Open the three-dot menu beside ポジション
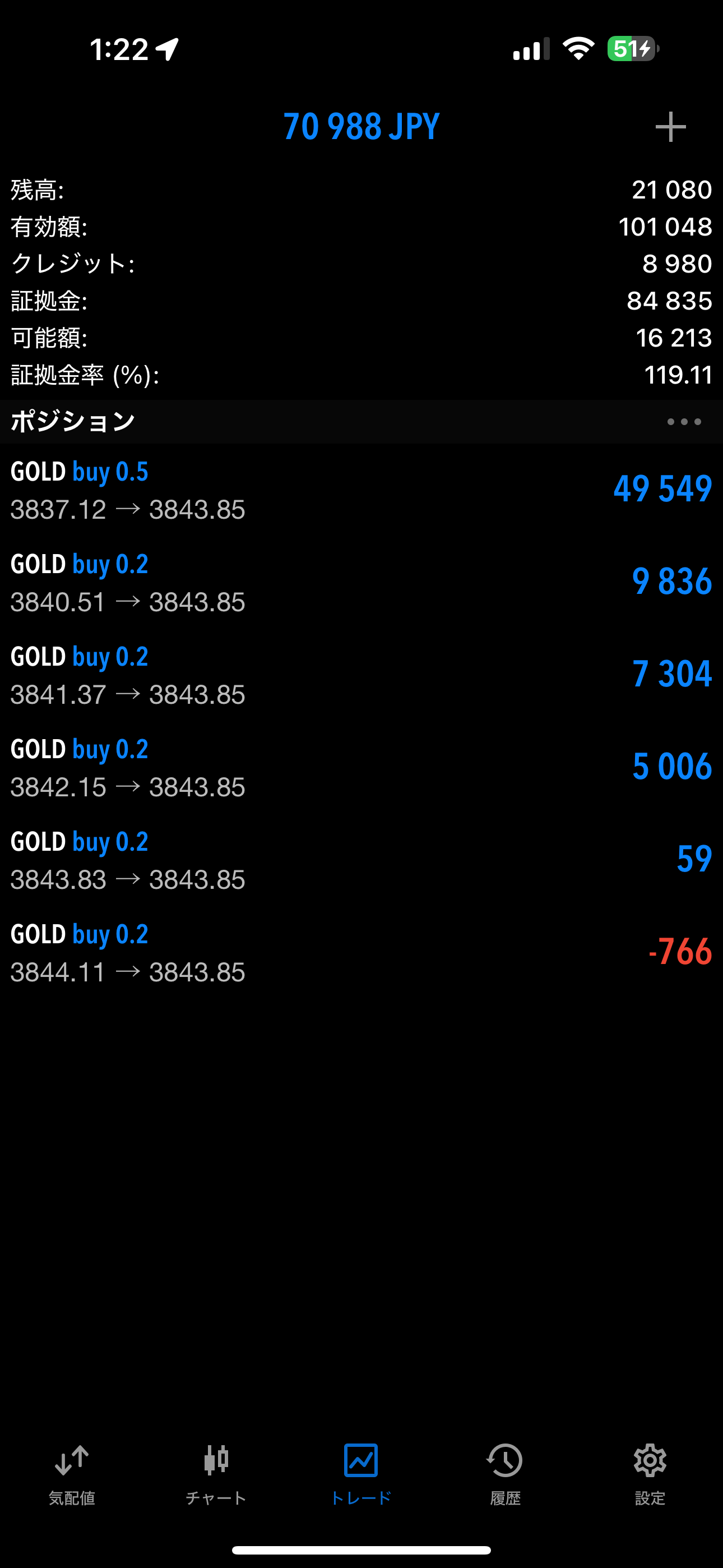 683,421
